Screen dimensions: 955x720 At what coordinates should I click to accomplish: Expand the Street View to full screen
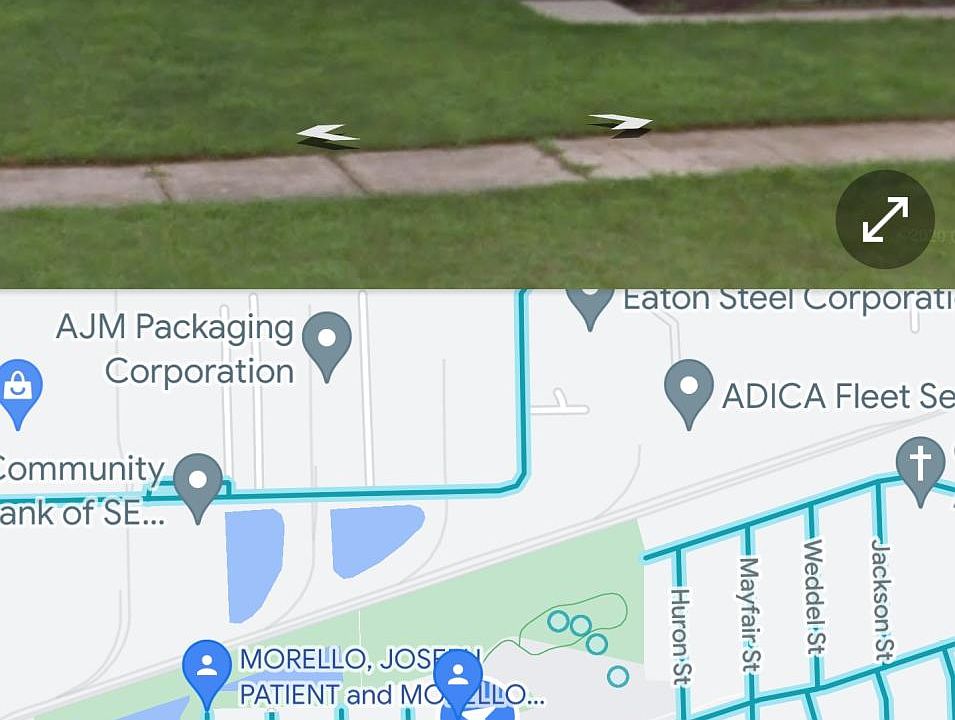coord(885,220)
